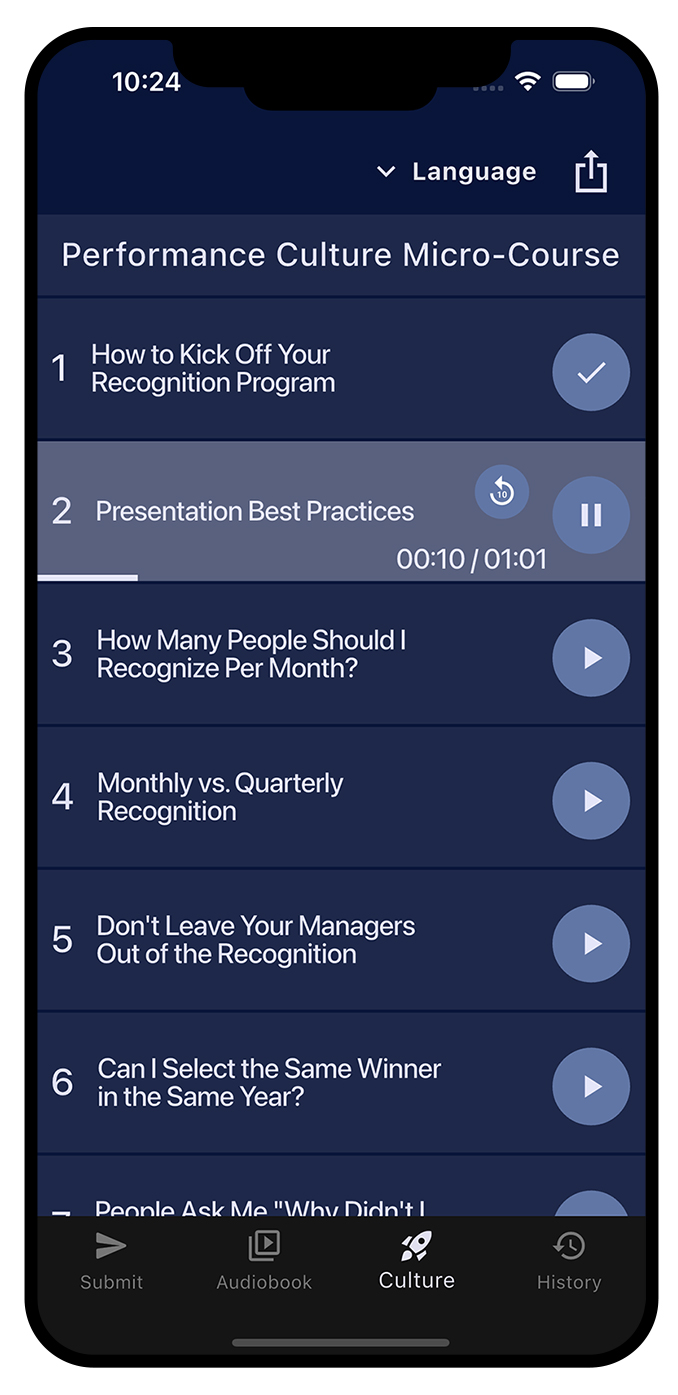The height and width of the screenshot is (1395, 678).
Task: Switch to the Submit tab
Action: 111,1261
